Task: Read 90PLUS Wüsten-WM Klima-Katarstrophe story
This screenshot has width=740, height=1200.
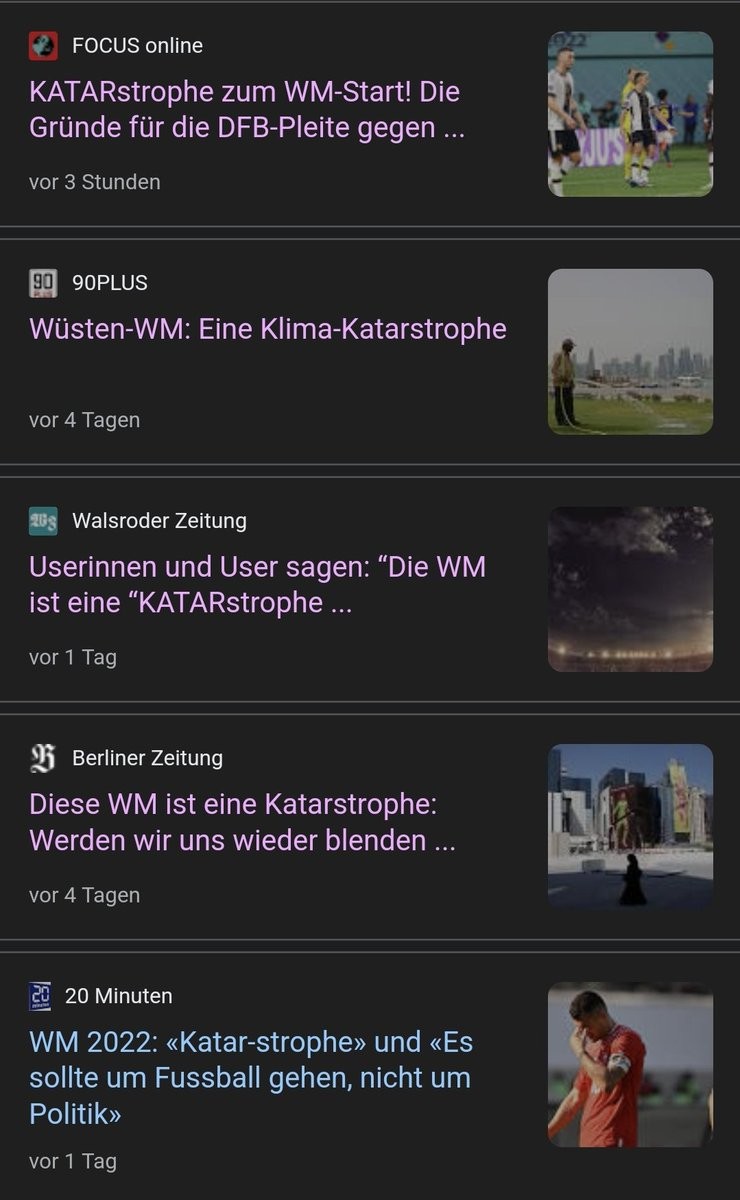Action: 268,329
